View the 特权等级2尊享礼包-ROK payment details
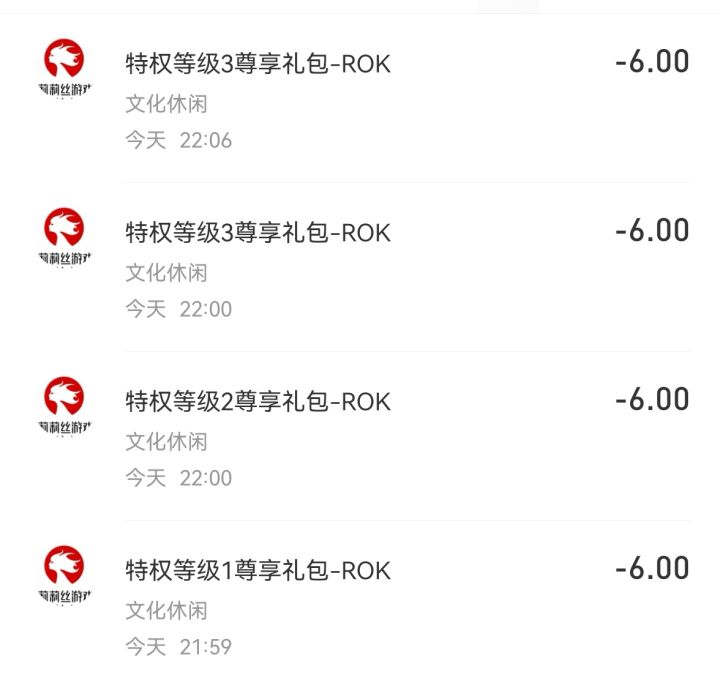This screenshot has width=720, height=680. tap(360, 436)
